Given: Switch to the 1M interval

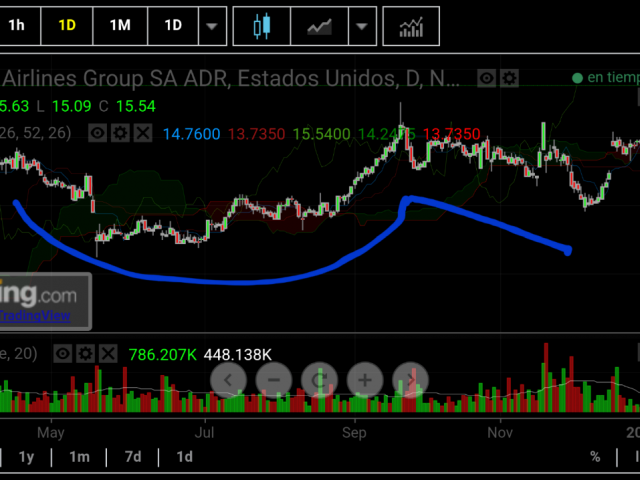Looking at the screenshot, I should click(120, 25).
